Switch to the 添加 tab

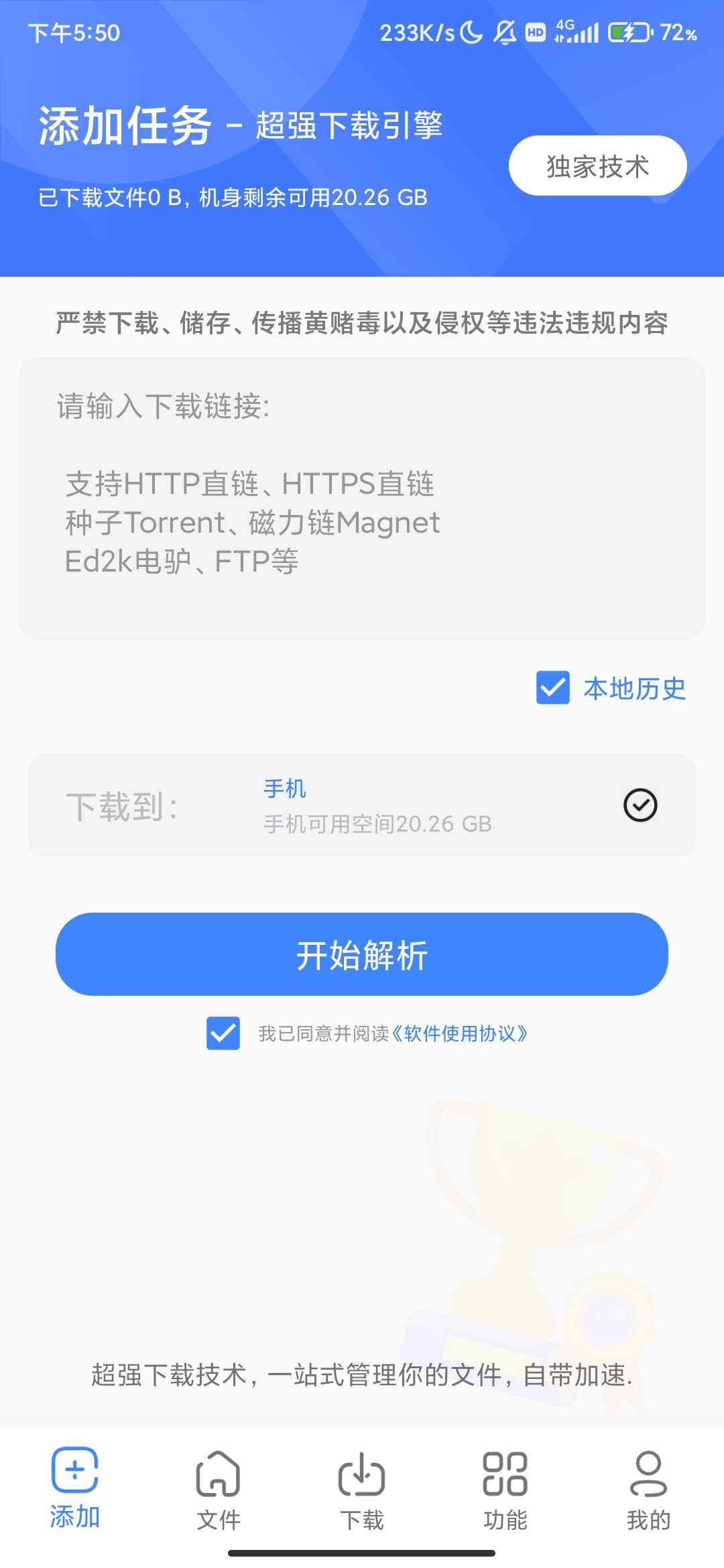[x=75, y=1488]
